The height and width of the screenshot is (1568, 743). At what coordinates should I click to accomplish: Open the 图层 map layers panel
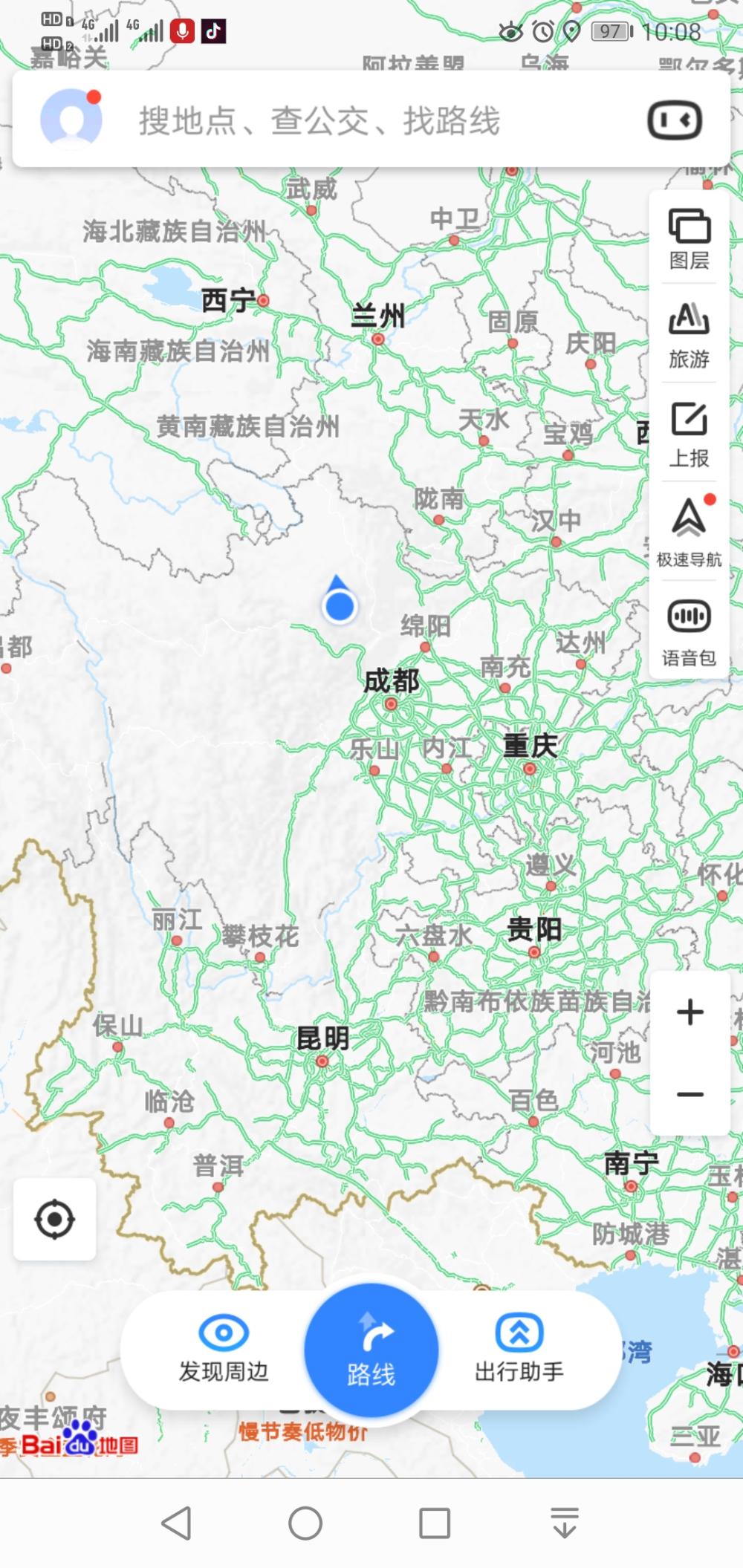[690, 238]
